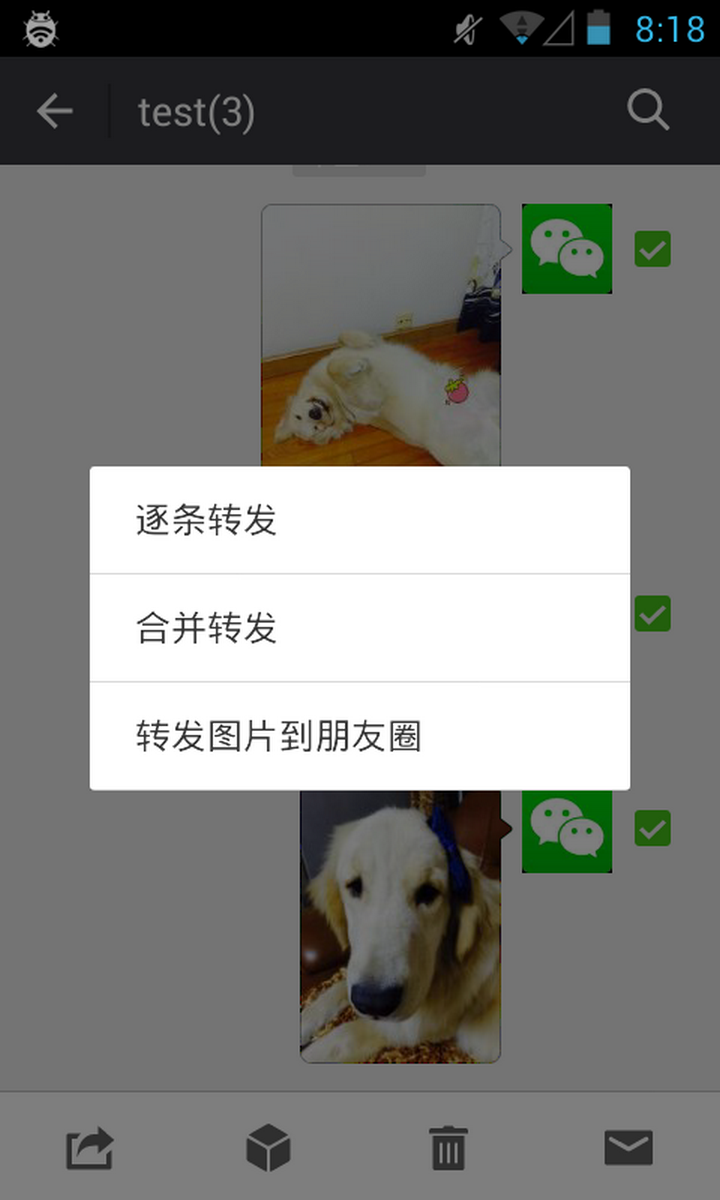This screenshot has width=720, height=1200.
Task: Uncheck the dog close-up photo message
Action: [652, 828]
